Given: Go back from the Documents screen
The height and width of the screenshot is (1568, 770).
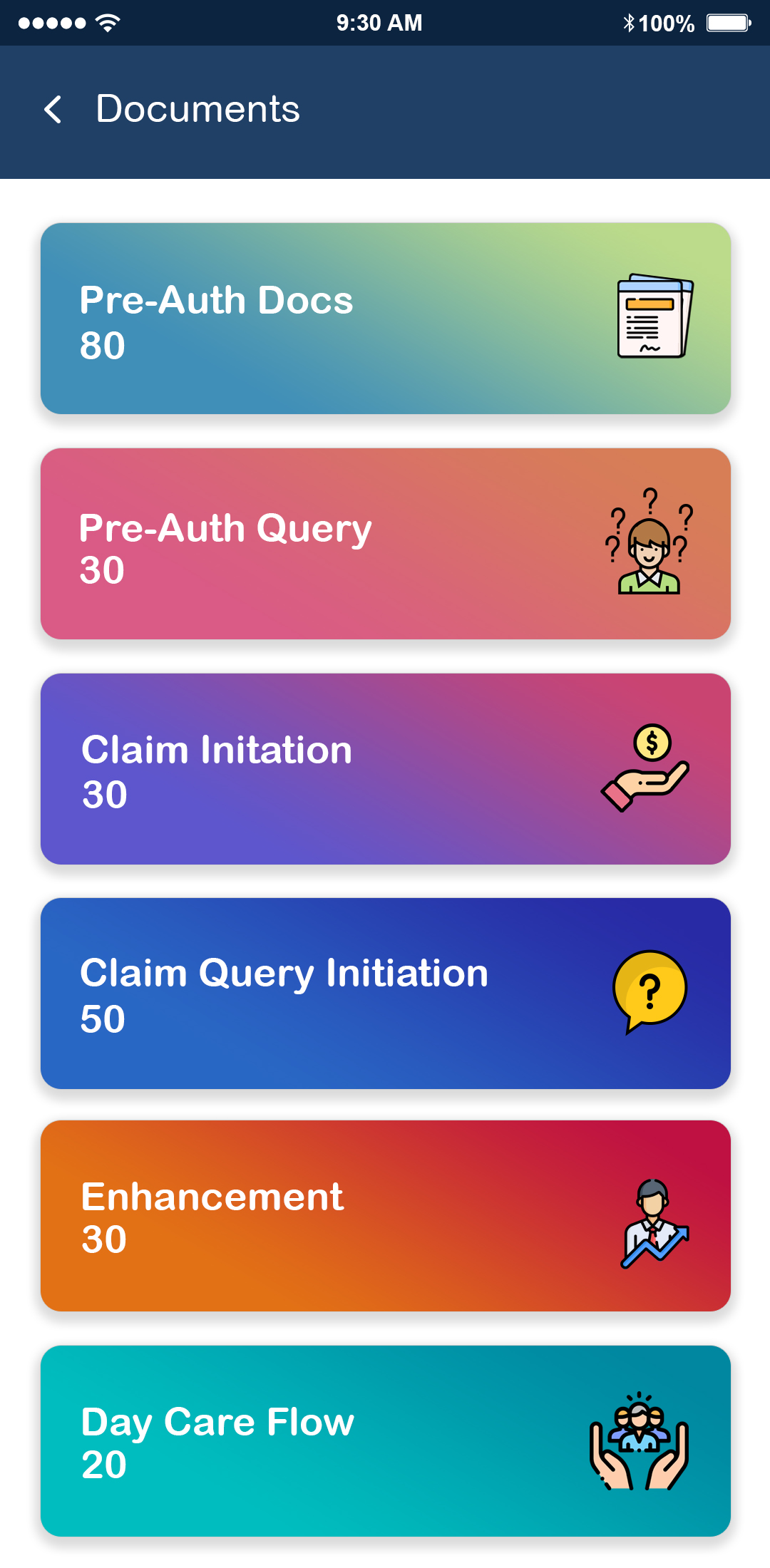Looking at the screenshot, I should (x=53, y=110).
